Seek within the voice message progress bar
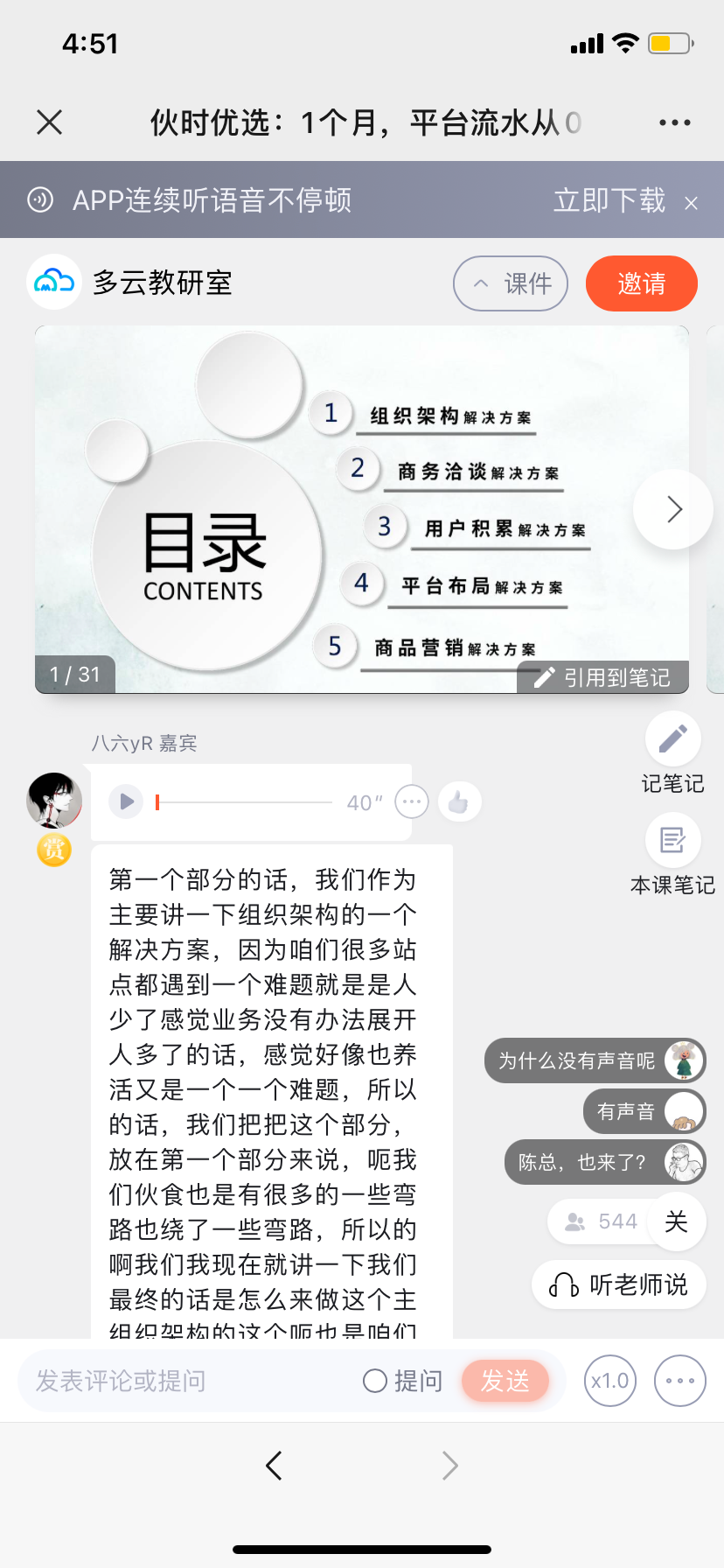724x1568 pixels. tap(245, 801)
